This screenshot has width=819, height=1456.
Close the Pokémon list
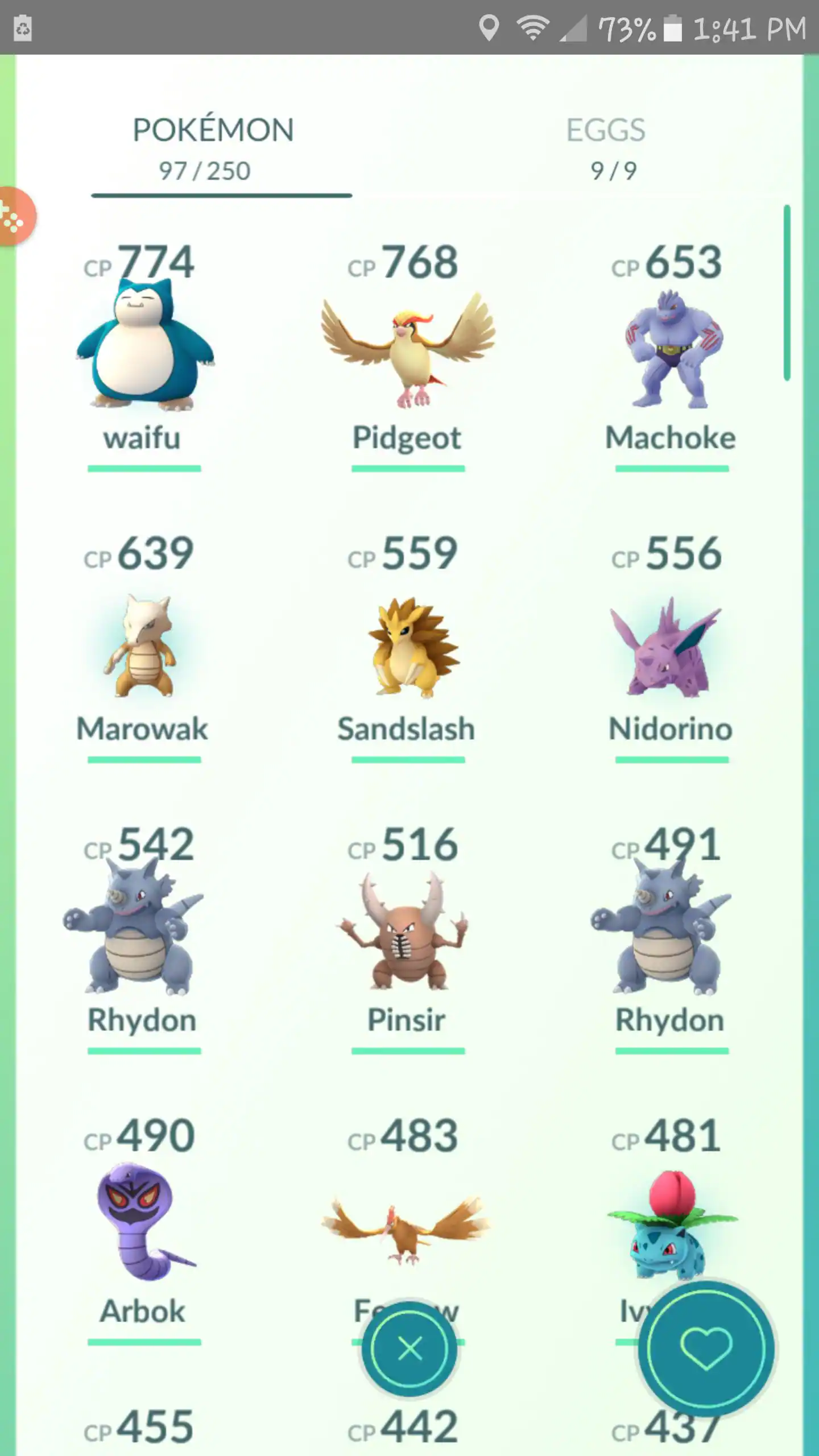coord(409,1349)
